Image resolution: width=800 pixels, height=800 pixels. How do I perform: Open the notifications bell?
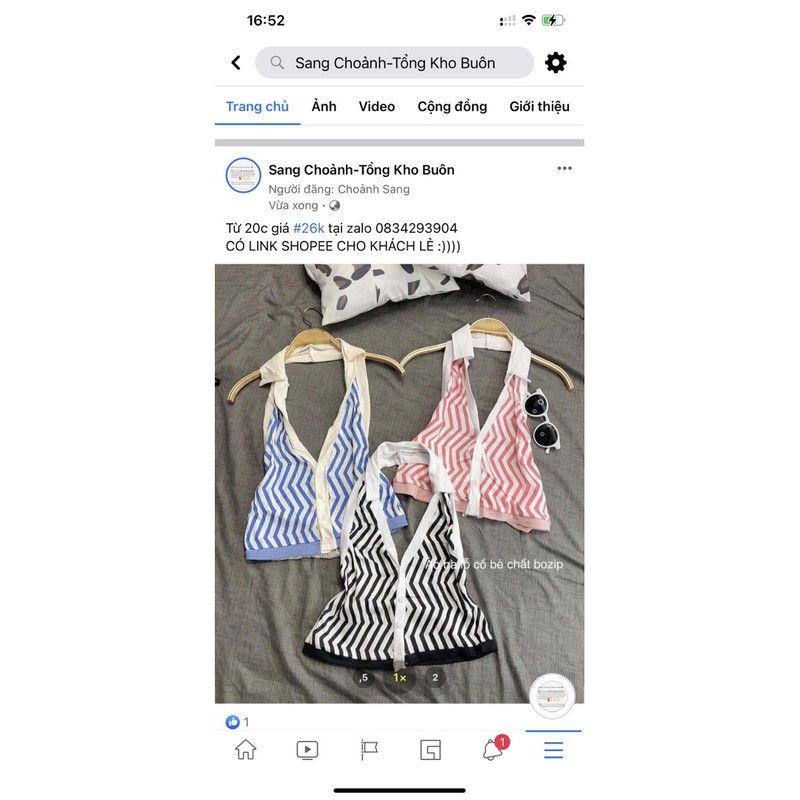point(493,749)
